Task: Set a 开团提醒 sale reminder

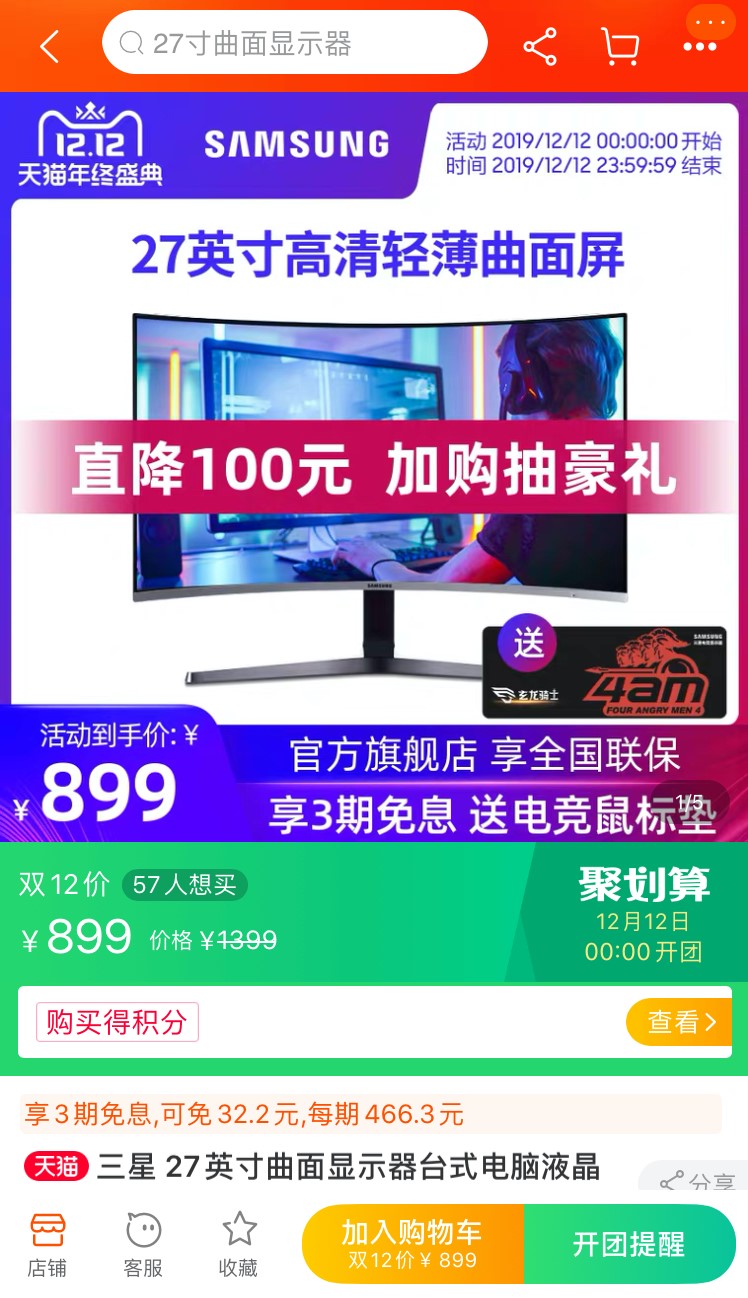Action: tap(629, 1244)
